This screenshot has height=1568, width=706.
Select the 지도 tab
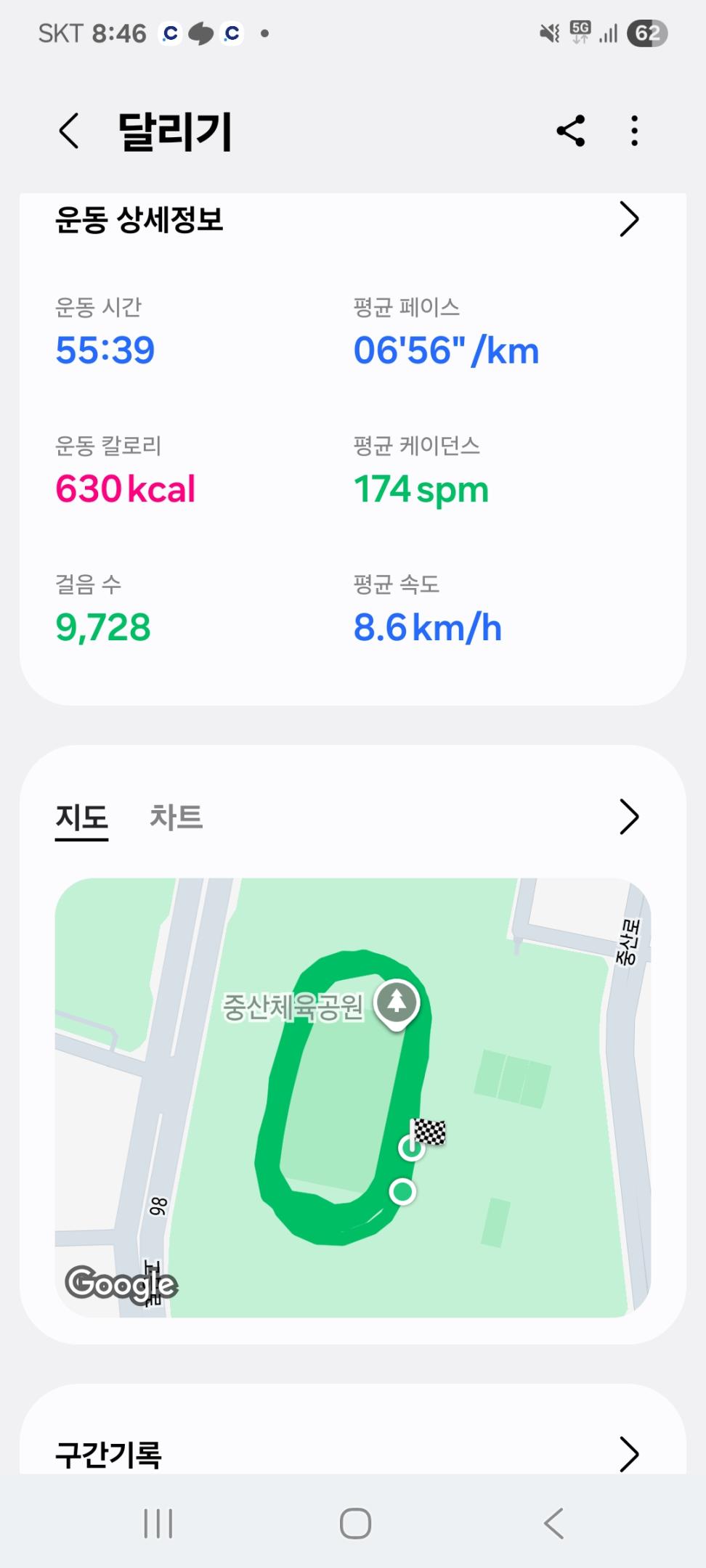pos(81,817)
